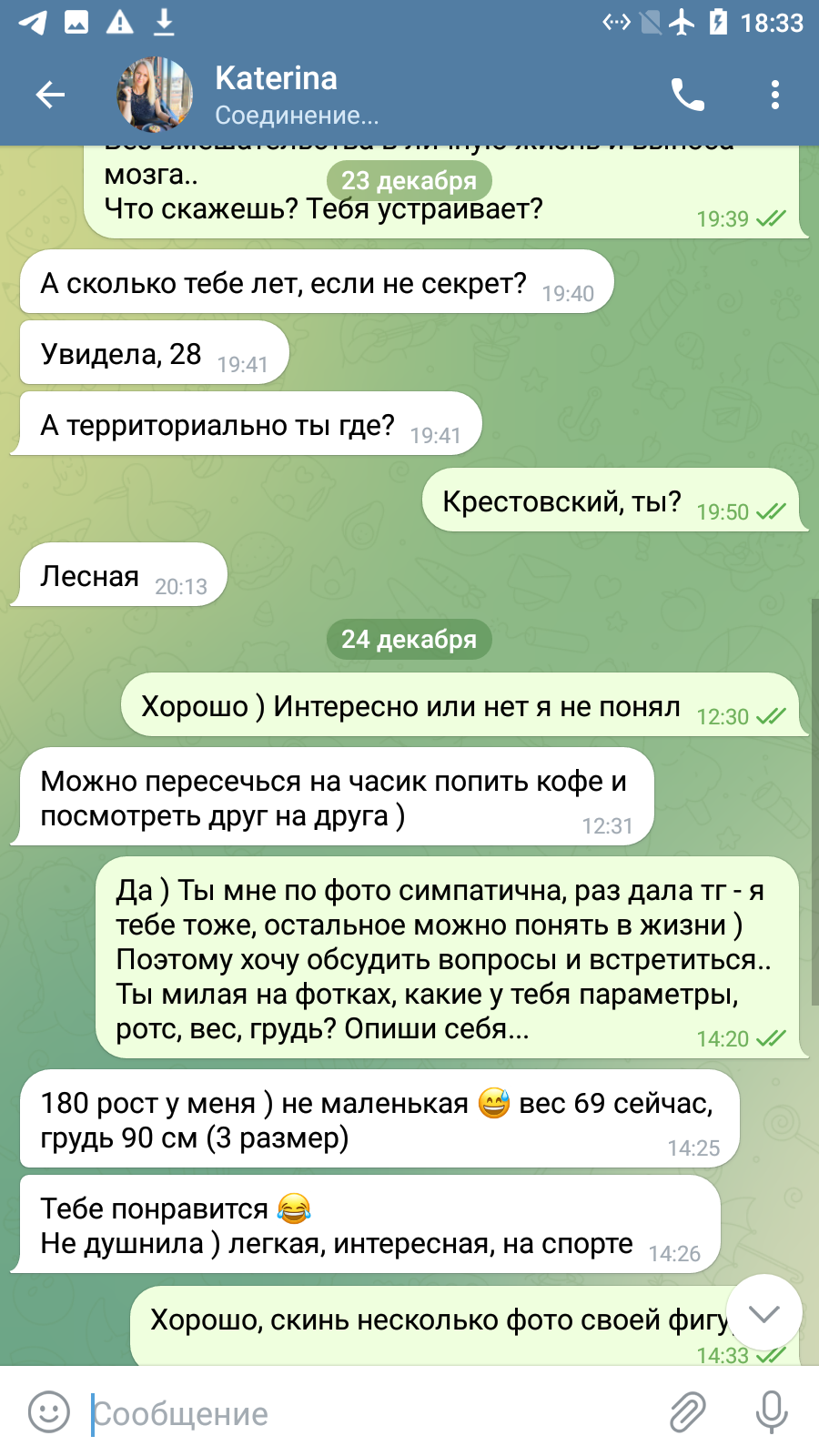The height and width of the screenshot is (1456, 819).
Task: Tap the microphone to record voice
Action: click(x=772, y=1413)
